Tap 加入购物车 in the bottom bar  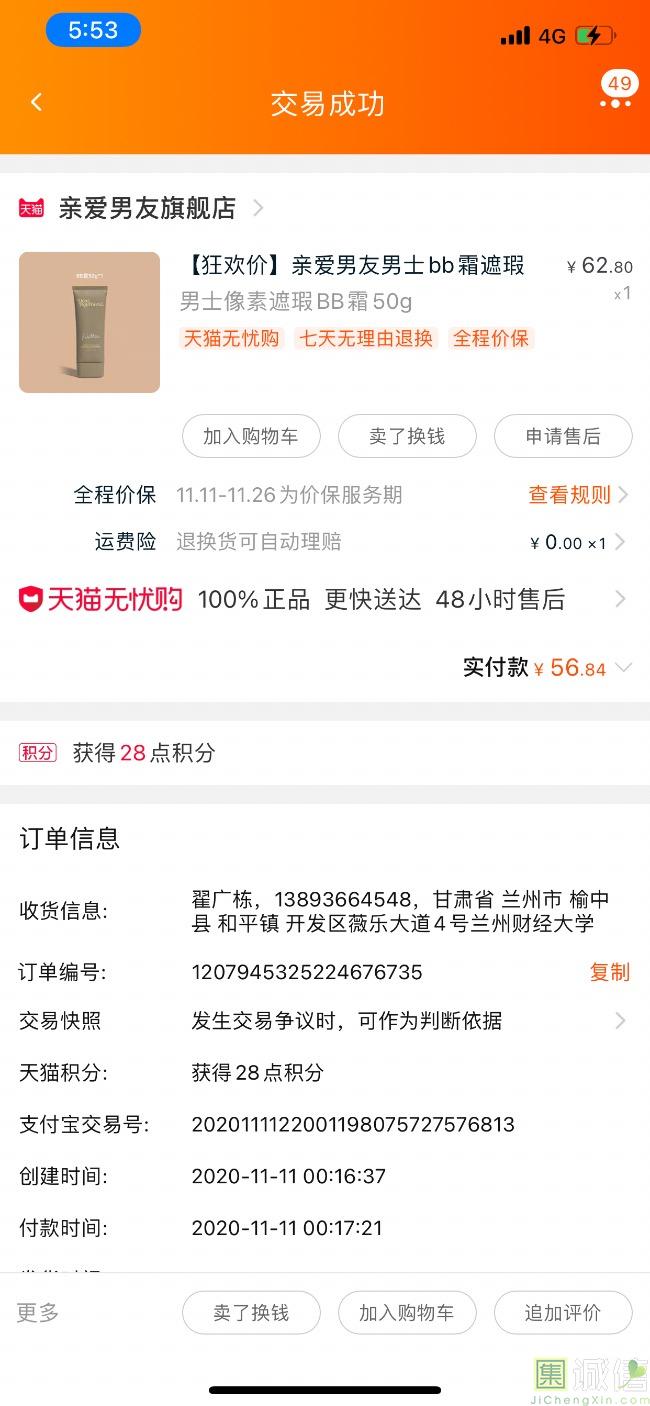pyautogui.click(x=407, y=1313)
